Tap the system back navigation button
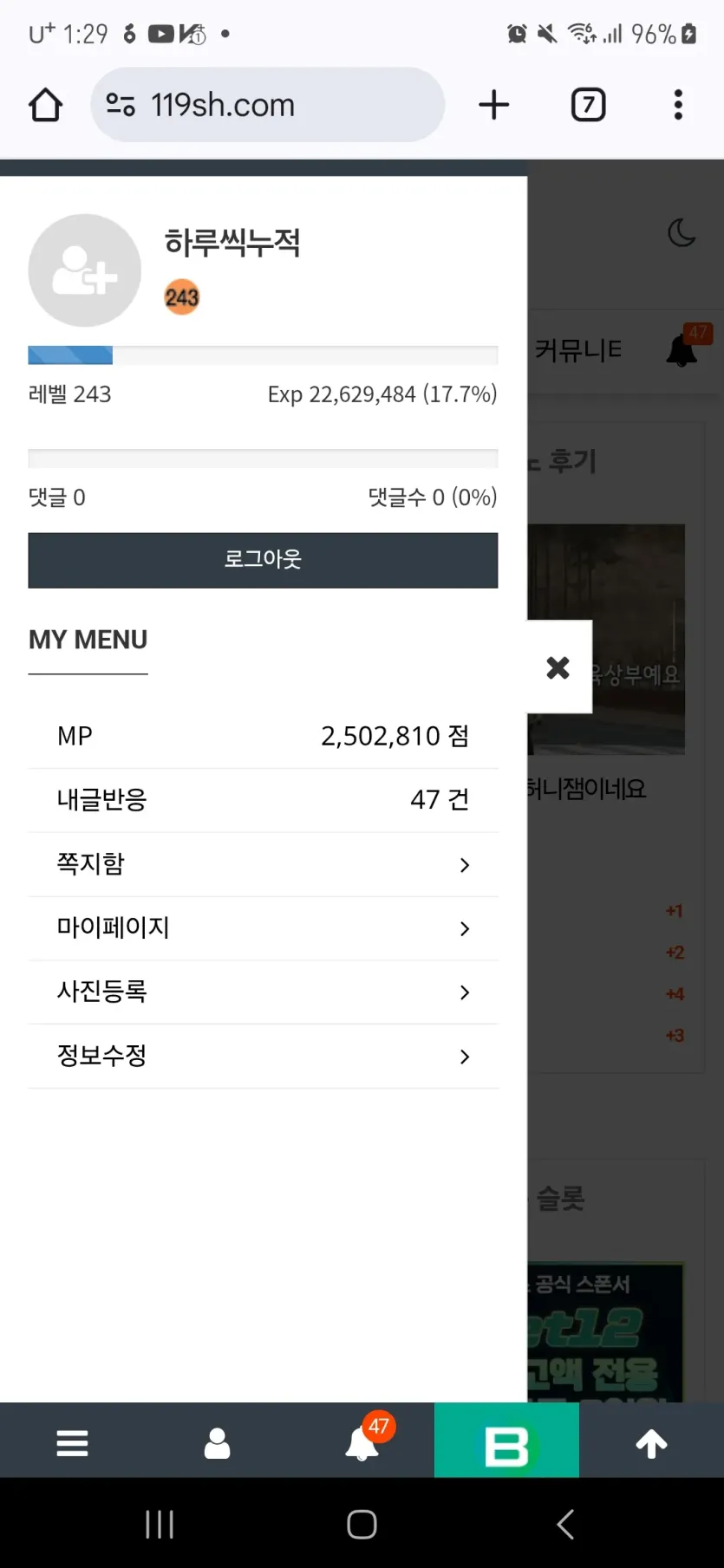Image resolution: width=724 pixels, height=1568 pixels. tap(565, 1524)
